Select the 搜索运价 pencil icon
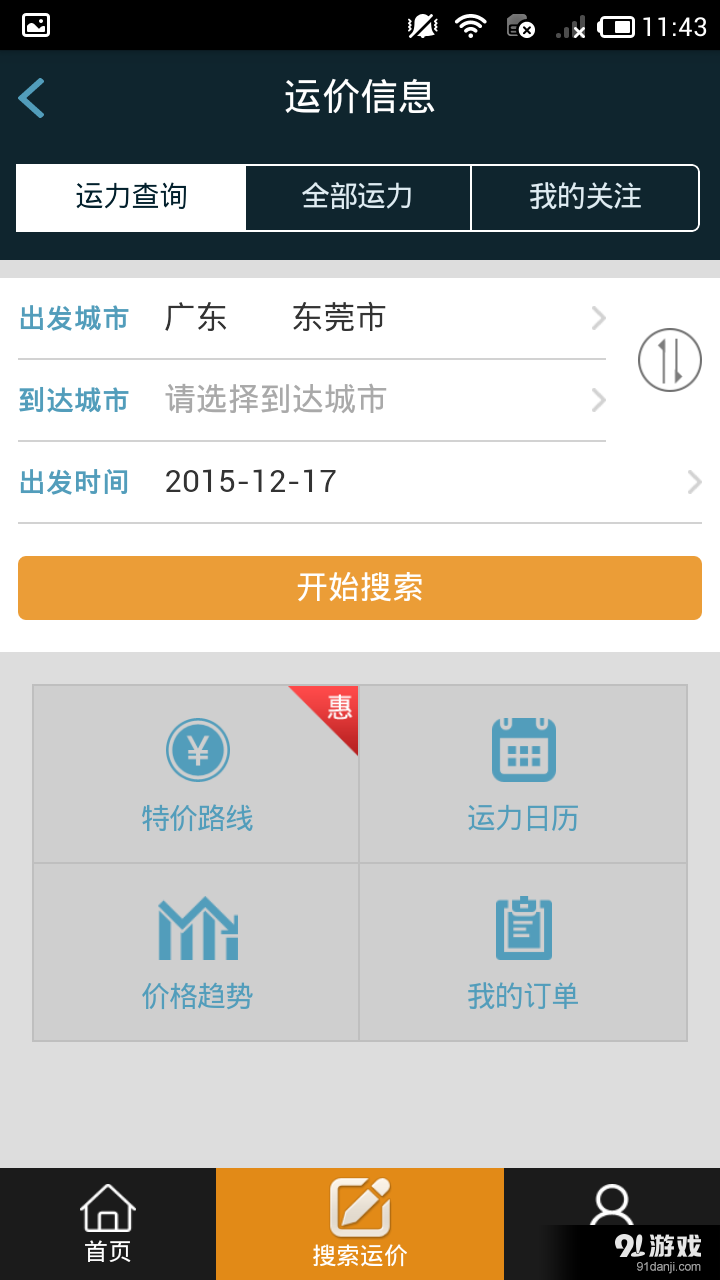This screenshot has width=720, height=1280. [x=360, y=1207]
